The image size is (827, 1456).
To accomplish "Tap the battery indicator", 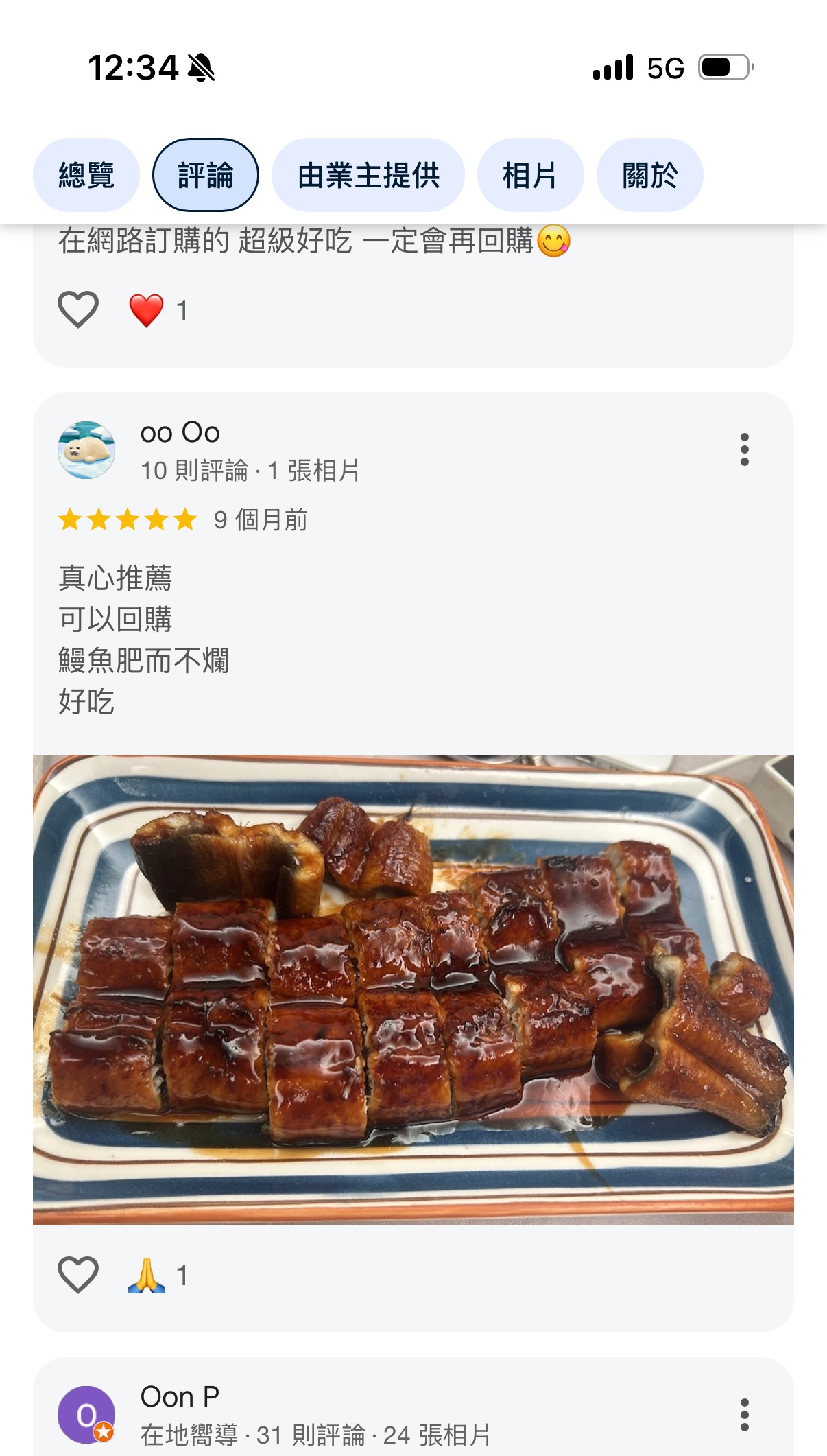I will click(724, 67).
